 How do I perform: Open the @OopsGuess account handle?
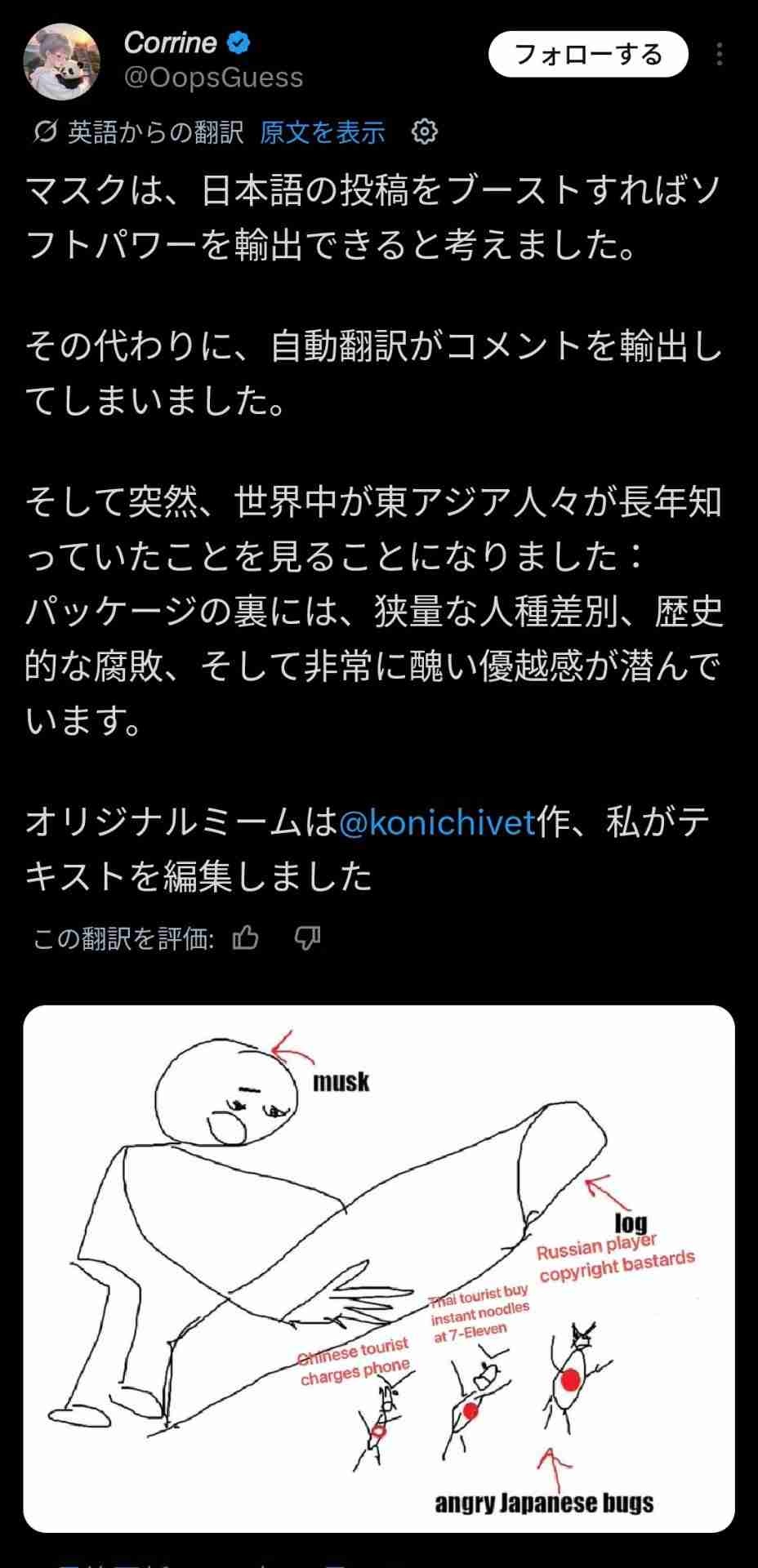[213, 78]
